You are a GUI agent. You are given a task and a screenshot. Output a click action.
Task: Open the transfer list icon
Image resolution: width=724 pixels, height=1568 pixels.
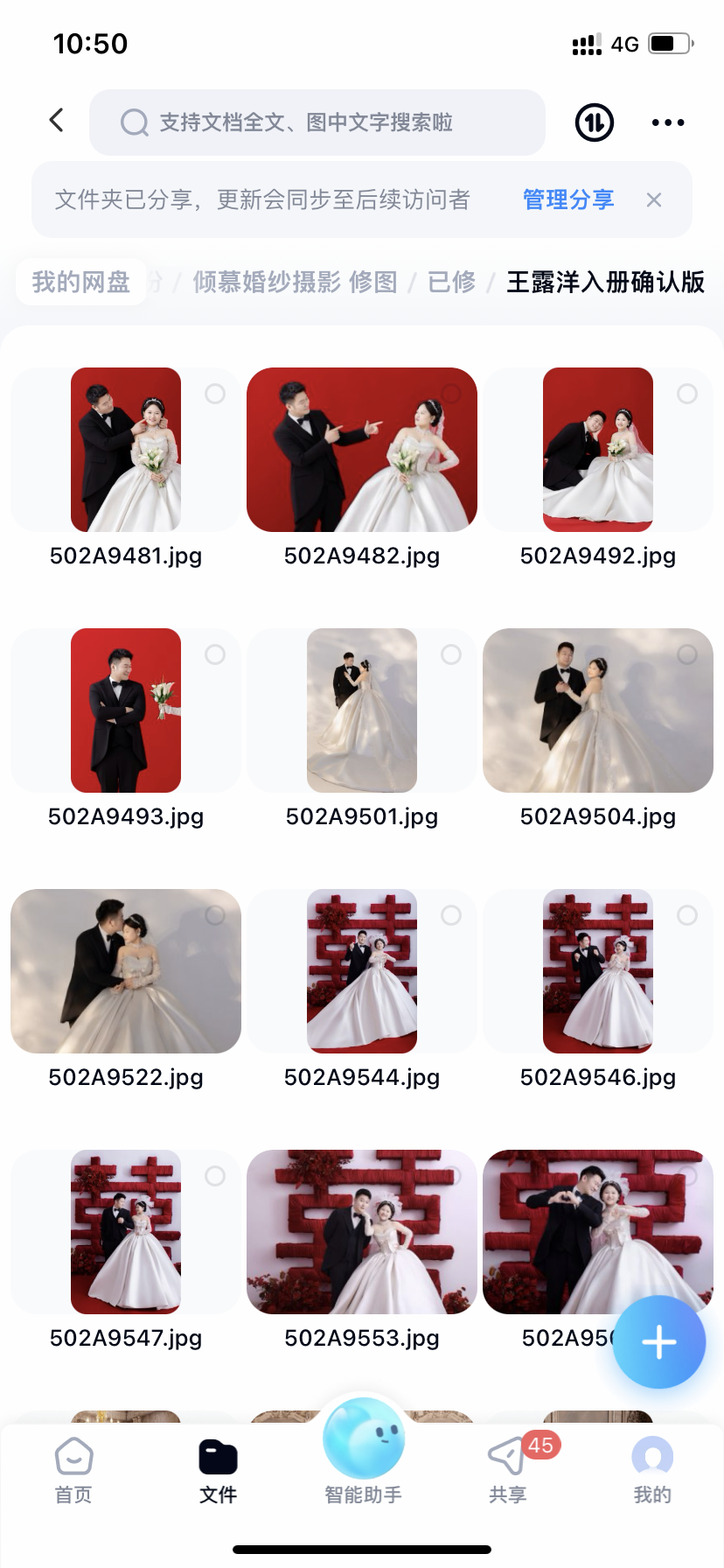click(x=595, y=122)
